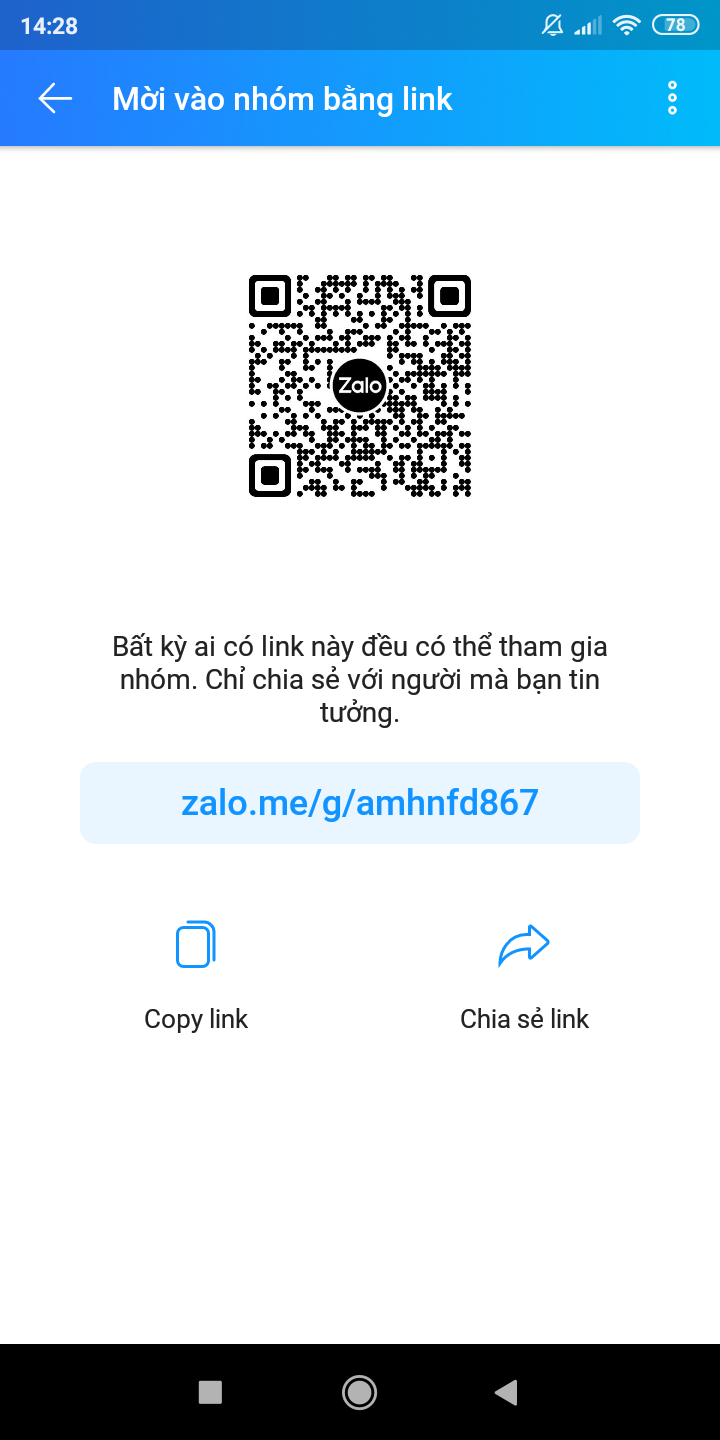The width and height of the screenshot is (720, 1440).
Task: Open the three-dot overflow menu
Action: (x=672, y=98)
